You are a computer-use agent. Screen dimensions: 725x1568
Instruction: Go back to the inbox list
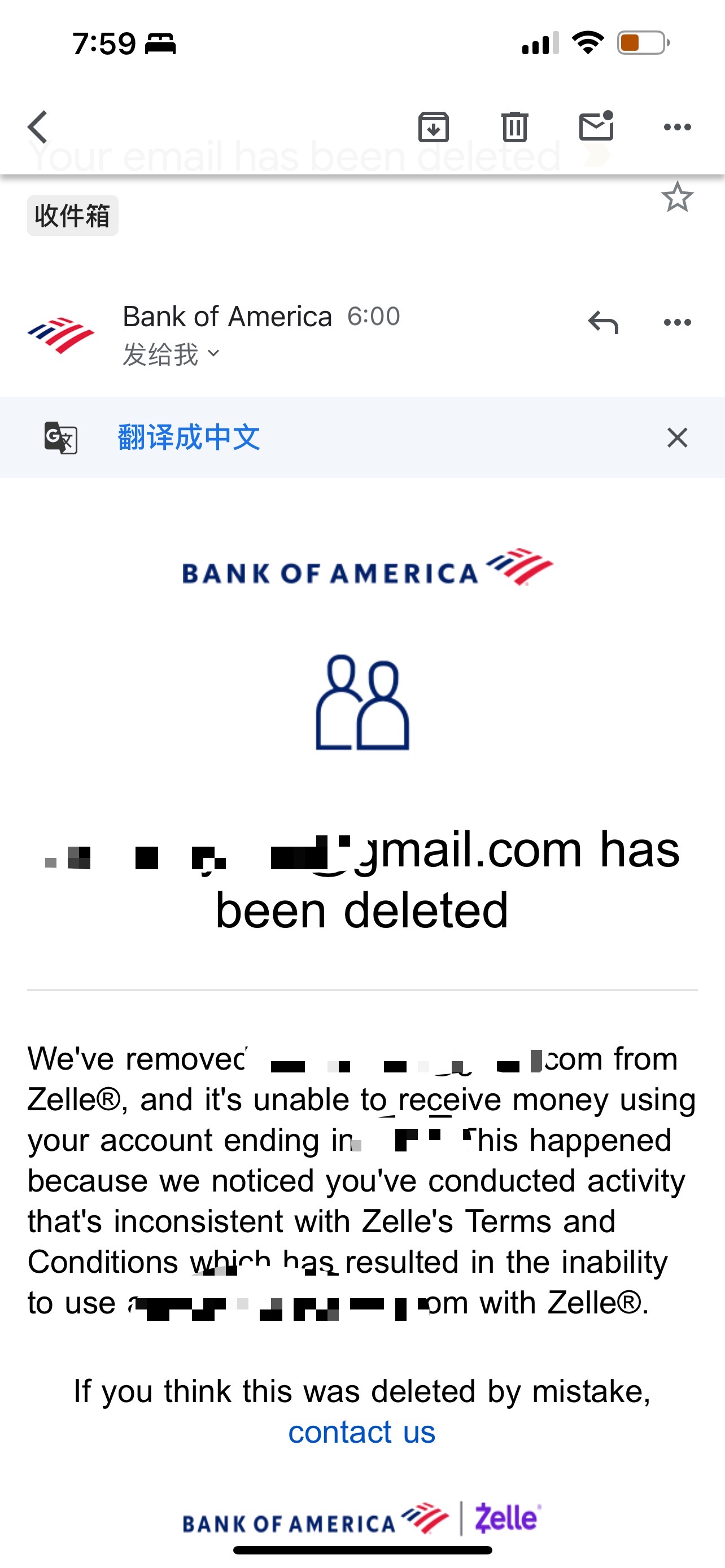click(x=38, y=126)
